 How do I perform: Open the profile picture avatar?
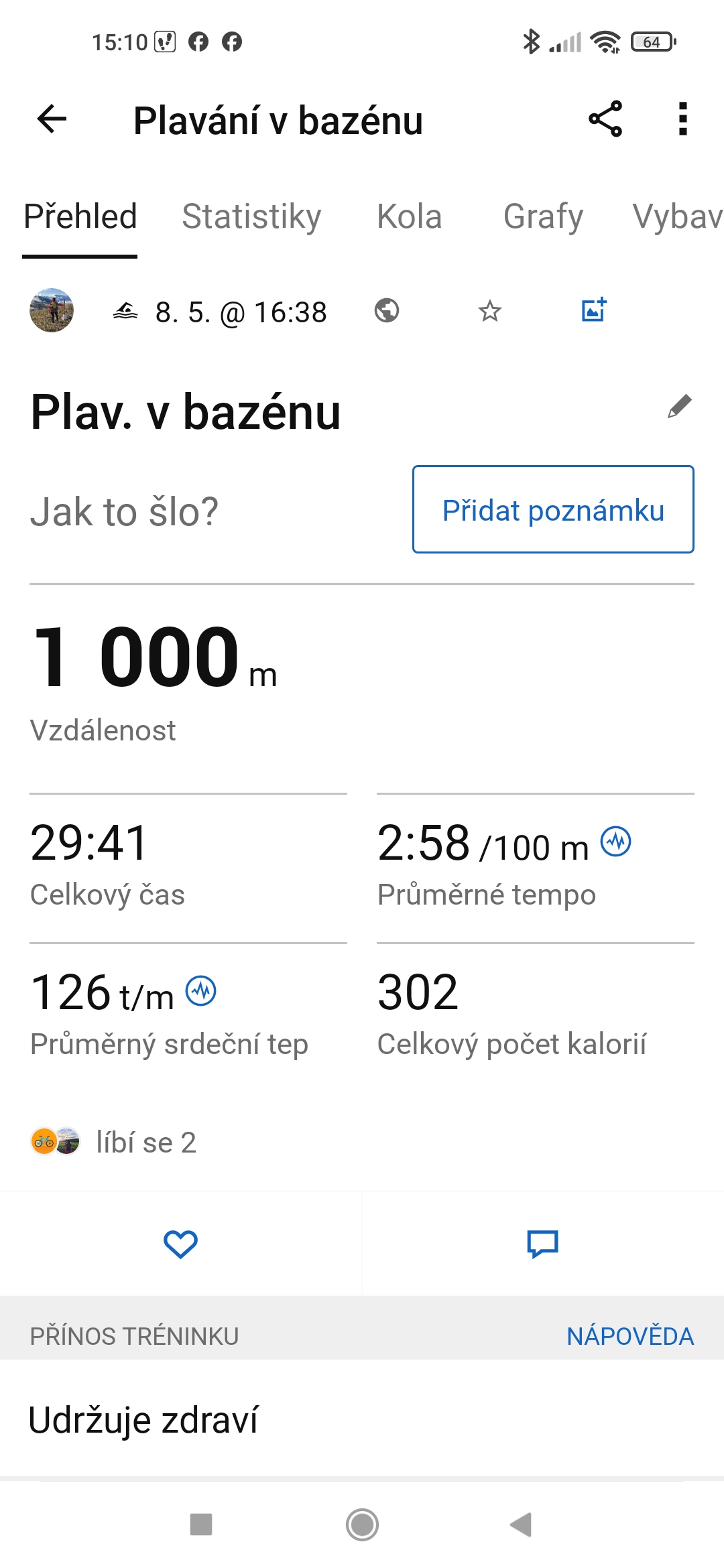click(52, 311)
